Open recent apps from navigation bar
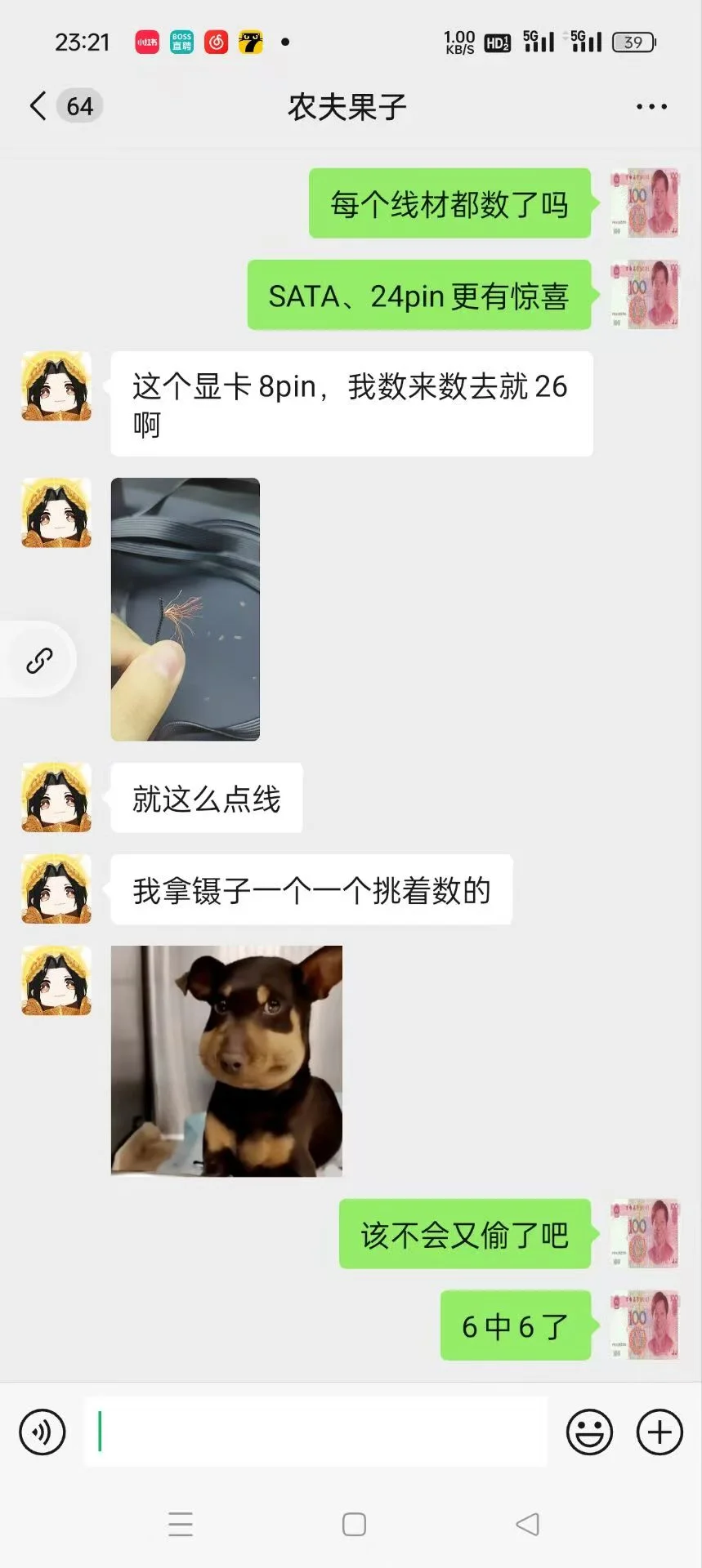 pyautogui.click(x=181, y=1525)
